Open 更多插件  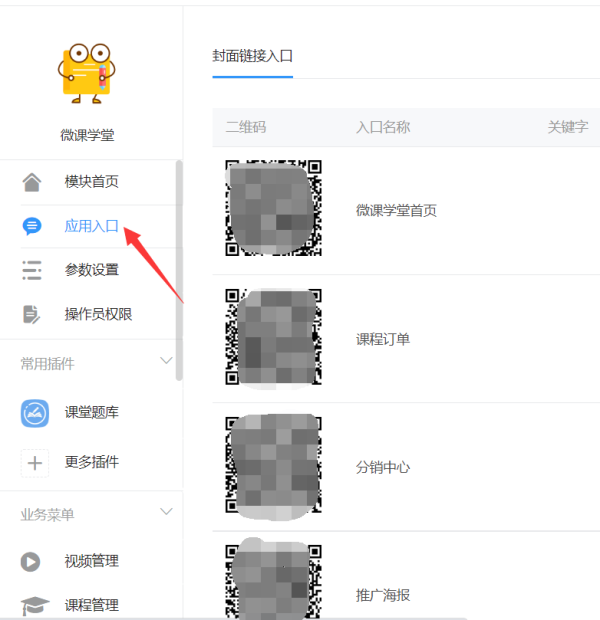pyautogui.click(x=91, y=462)
